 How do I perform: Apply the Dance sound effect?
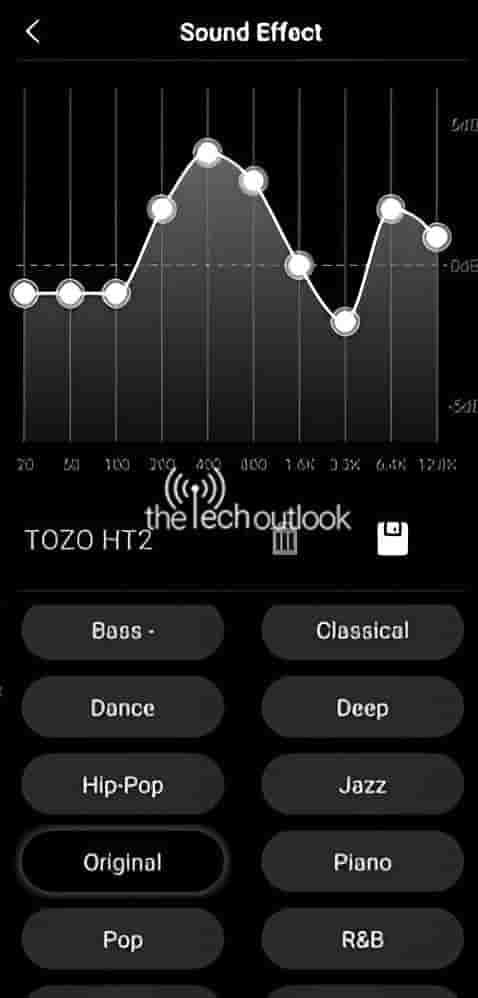123,708
